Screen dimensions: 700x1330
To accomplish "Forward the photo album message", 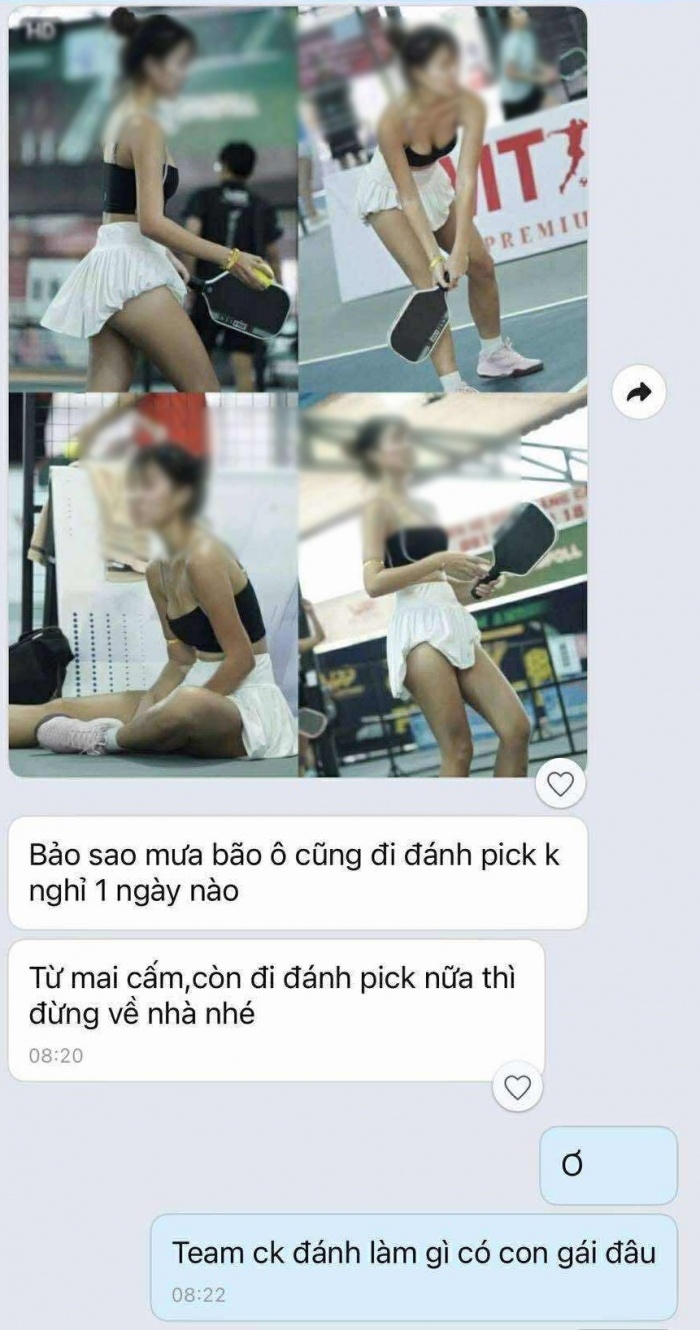I will click(637, 394).
